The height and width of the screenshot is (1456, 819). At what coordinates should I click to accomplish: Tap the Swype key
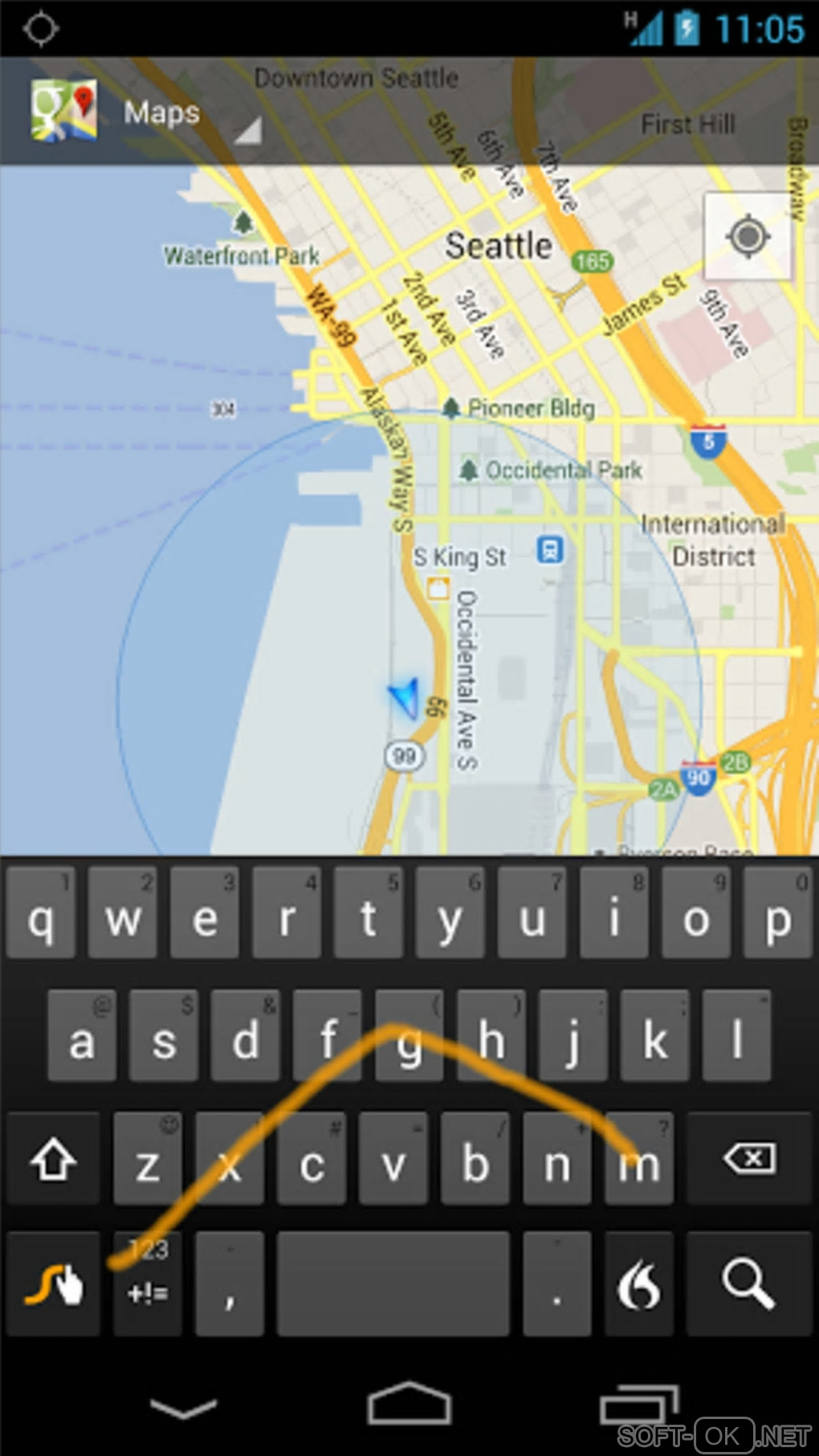point(53,1283)
